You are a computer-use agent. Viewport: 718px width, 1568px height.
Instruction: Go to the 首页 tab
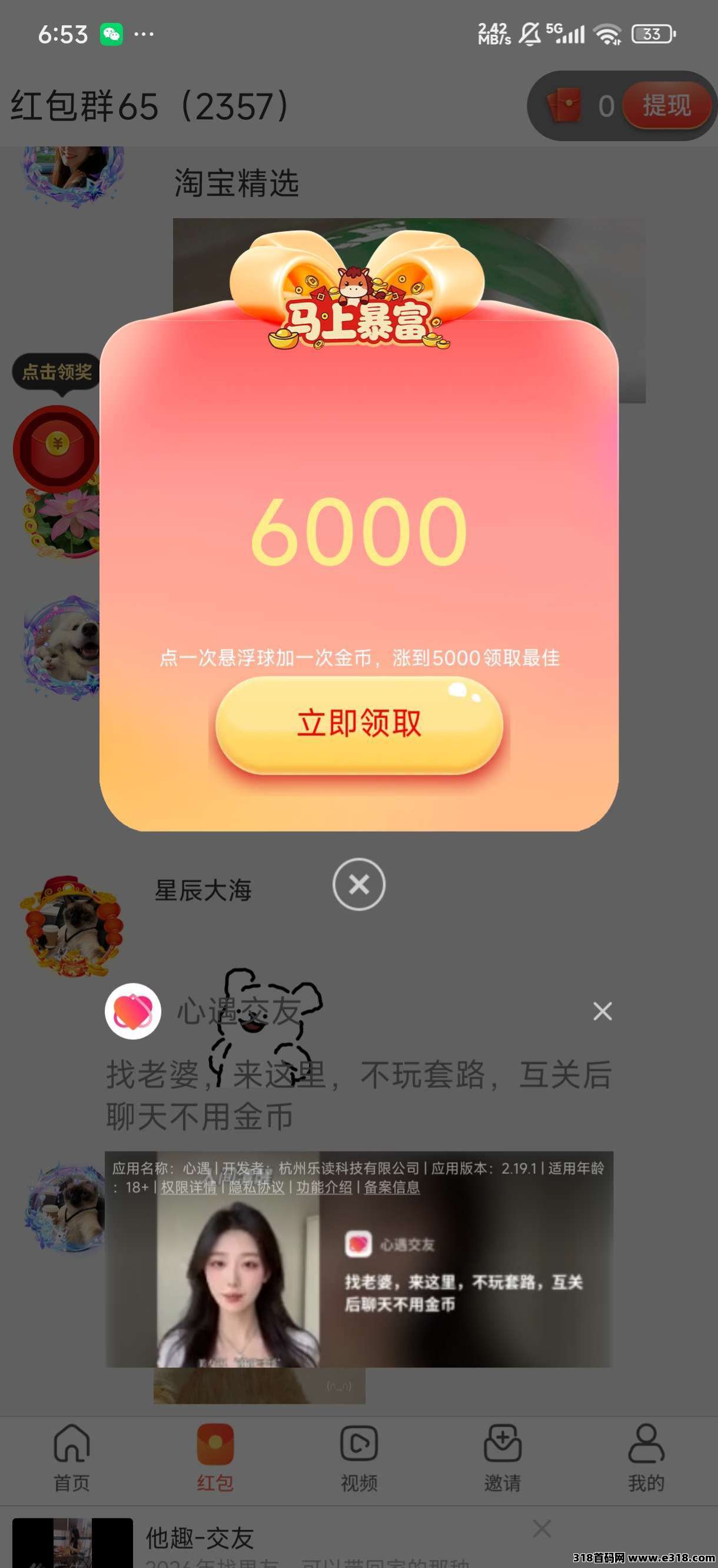tap(72, 1459)
